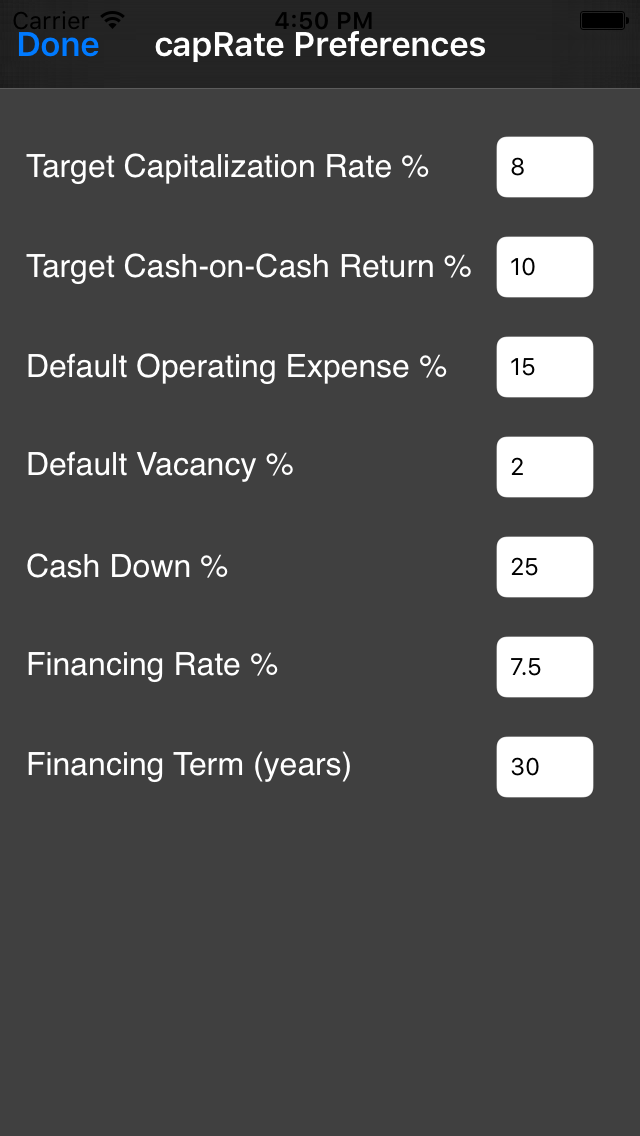Viewport: 640px width, 1136px height.
Task: Modify the Financing Term years field
Action: [544, 767]
